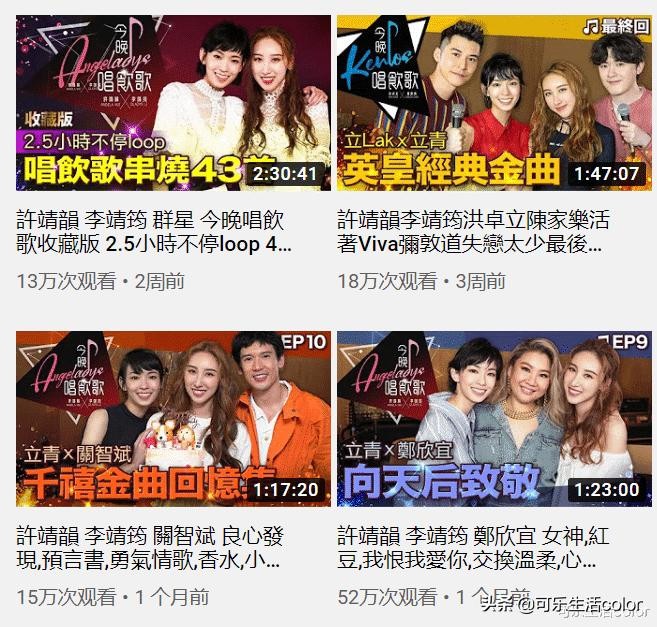The height and width of the screenshot is (627, 657).
Task: Play the 英皇經典金曲 video
Action: pyautogui.click(x=494, y=103)
